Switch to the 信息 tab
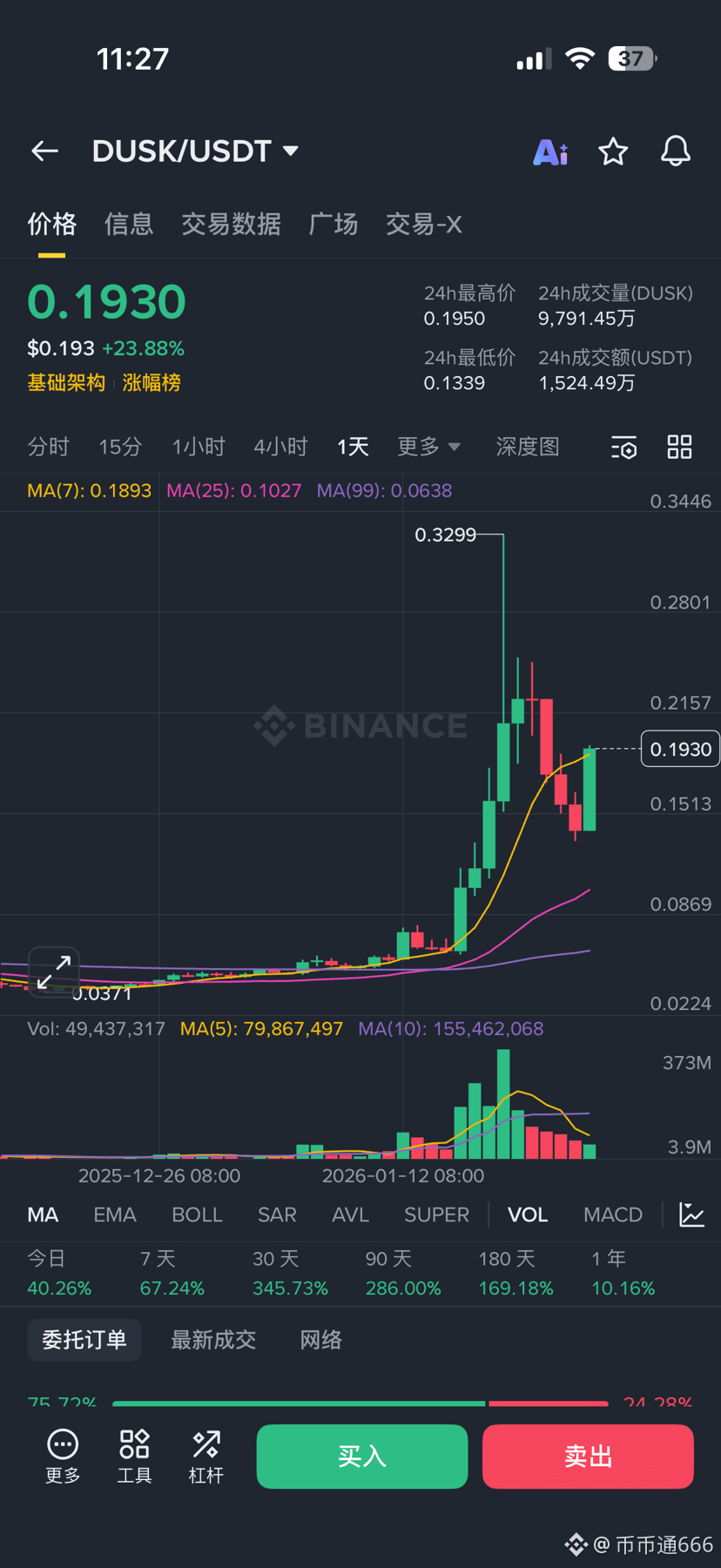This screenshot has height=1568, width=721. pyautogui.click(x=129, y=225)
